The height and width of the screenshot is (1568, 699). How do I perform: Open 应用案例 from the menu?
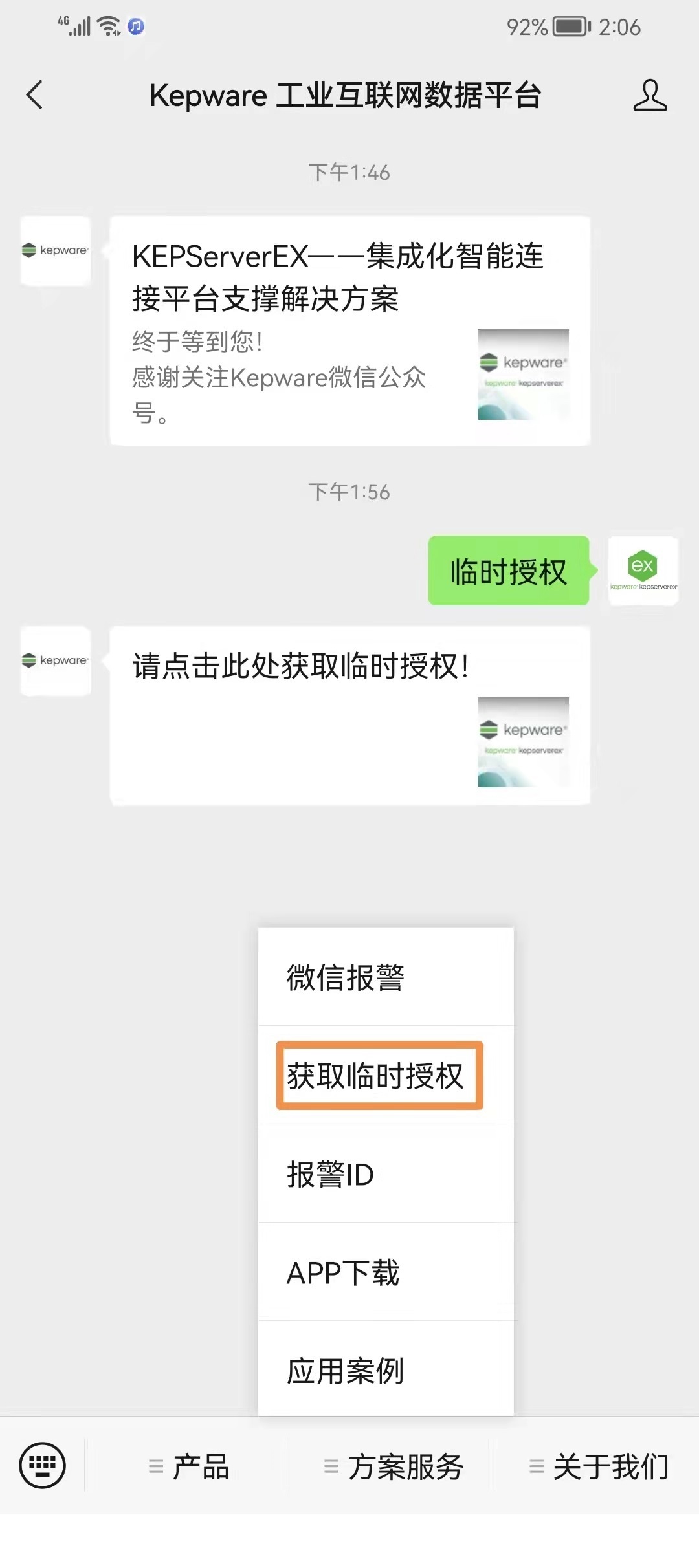point(386,1370)
